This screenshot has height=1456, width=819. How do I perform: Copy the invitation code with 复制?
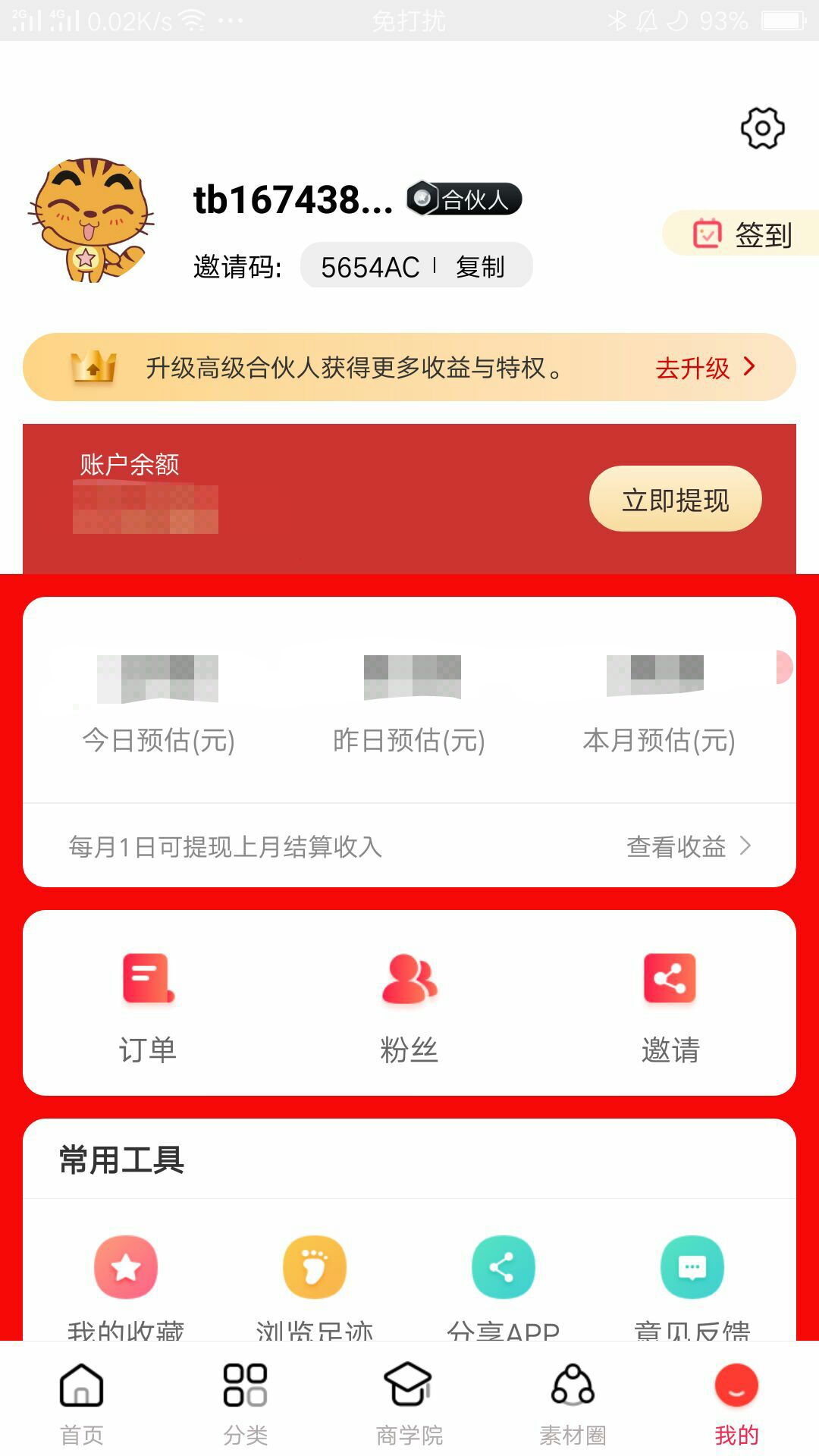[480, 267]
